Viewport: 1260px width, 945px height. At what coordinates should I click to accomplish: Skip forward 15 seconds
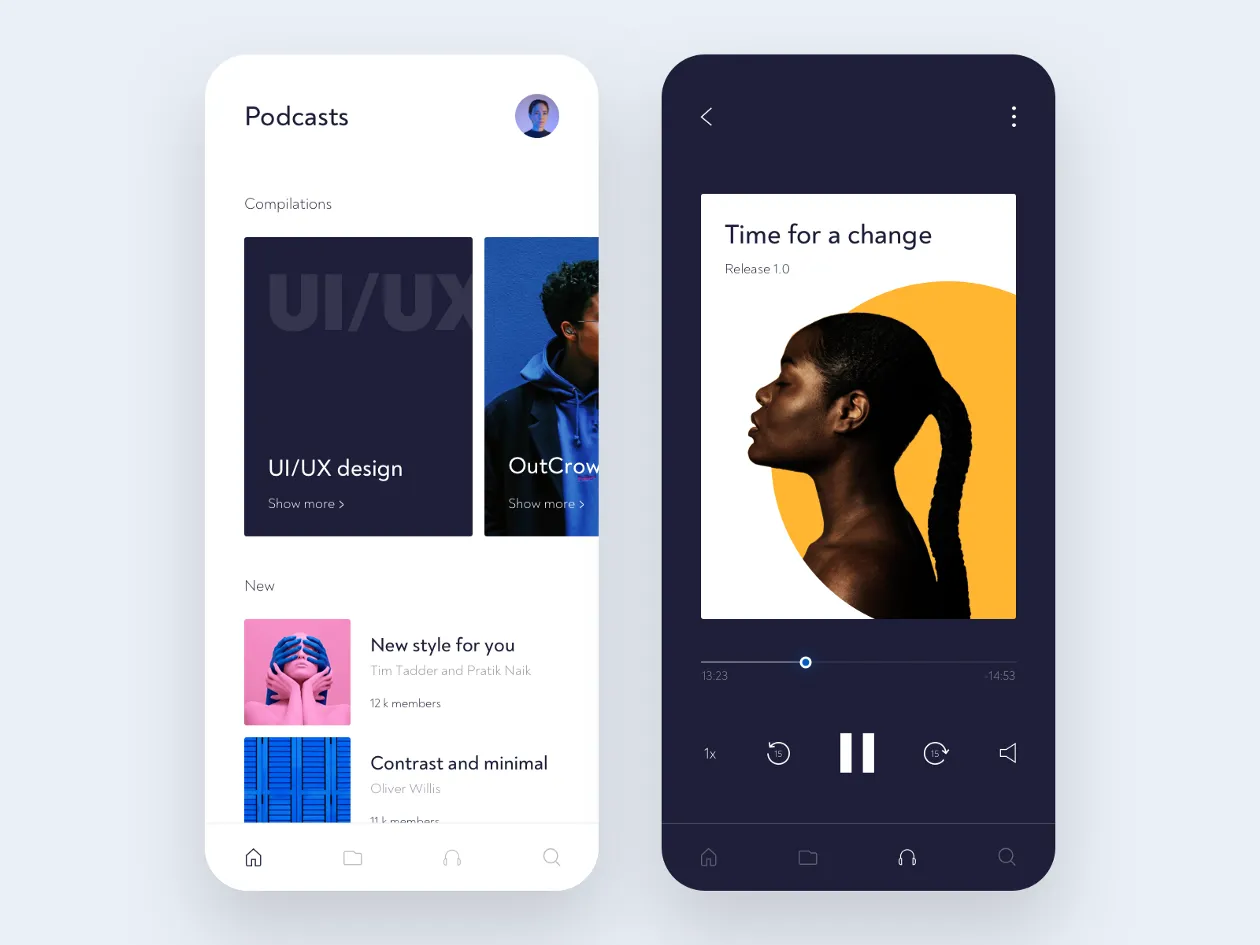click(936, 753)
